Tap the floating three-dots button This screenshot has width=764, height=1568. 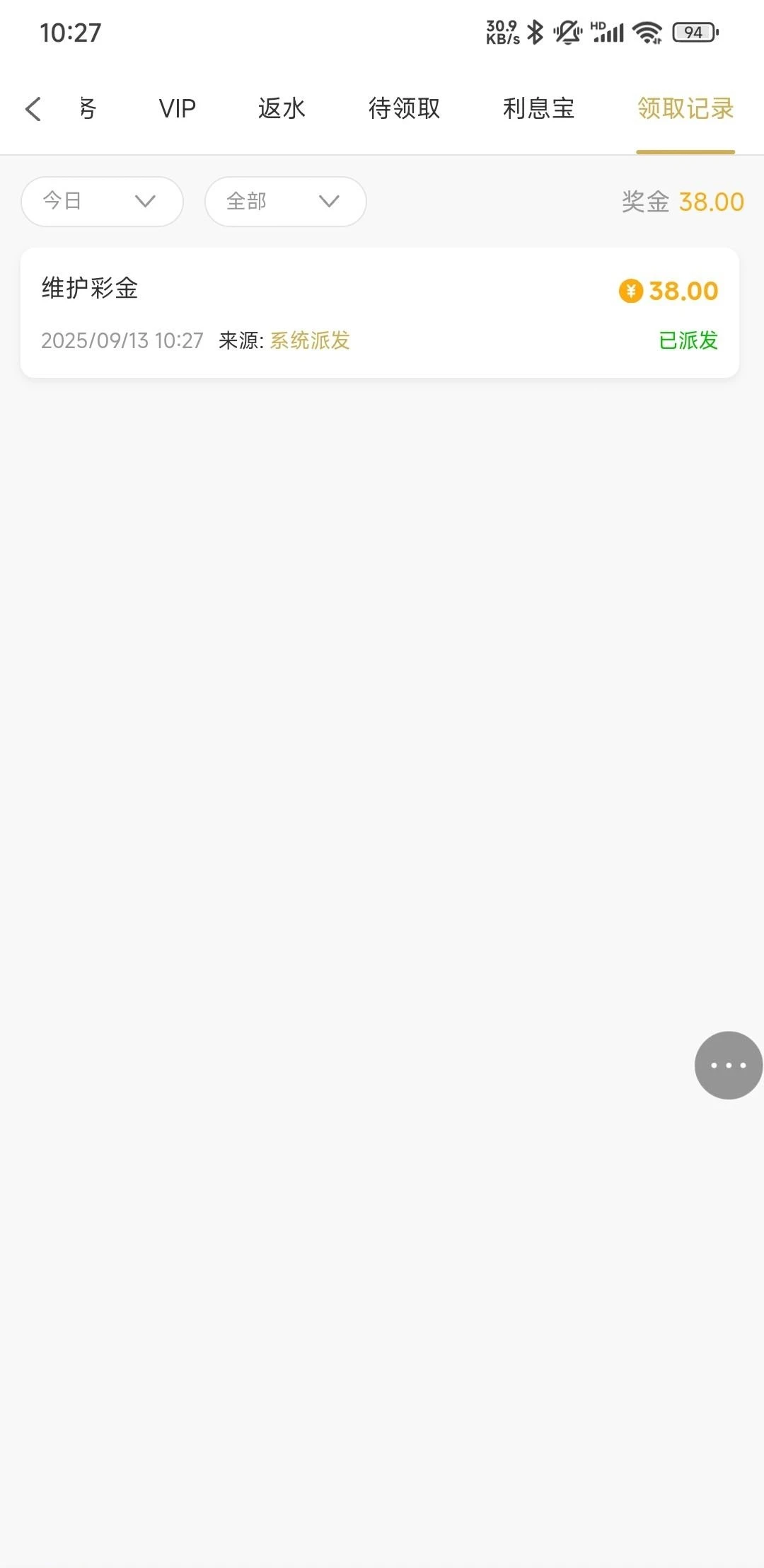(x=728, y=1065)
